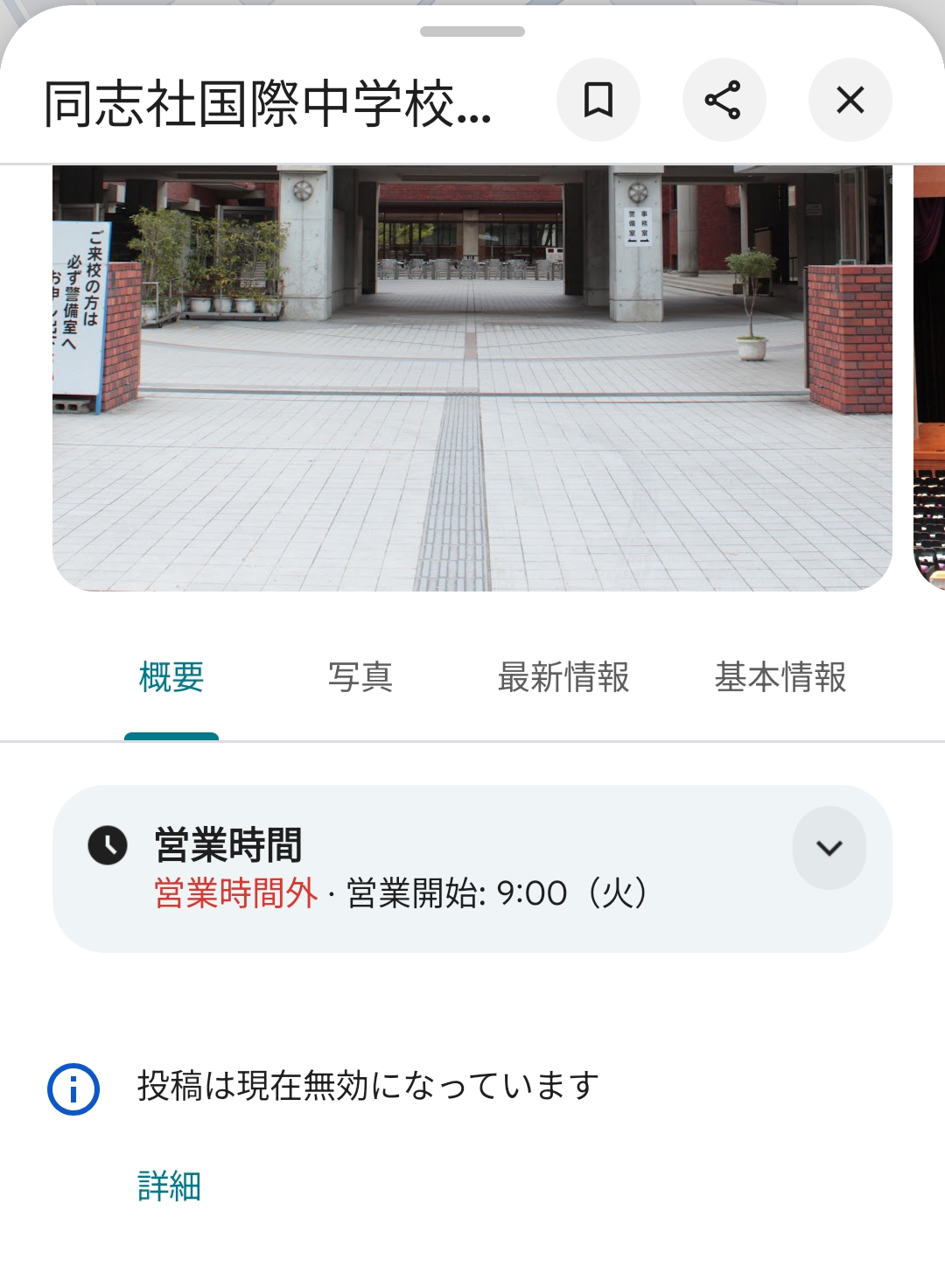Open the 基本情報 tab

[780, 677]
